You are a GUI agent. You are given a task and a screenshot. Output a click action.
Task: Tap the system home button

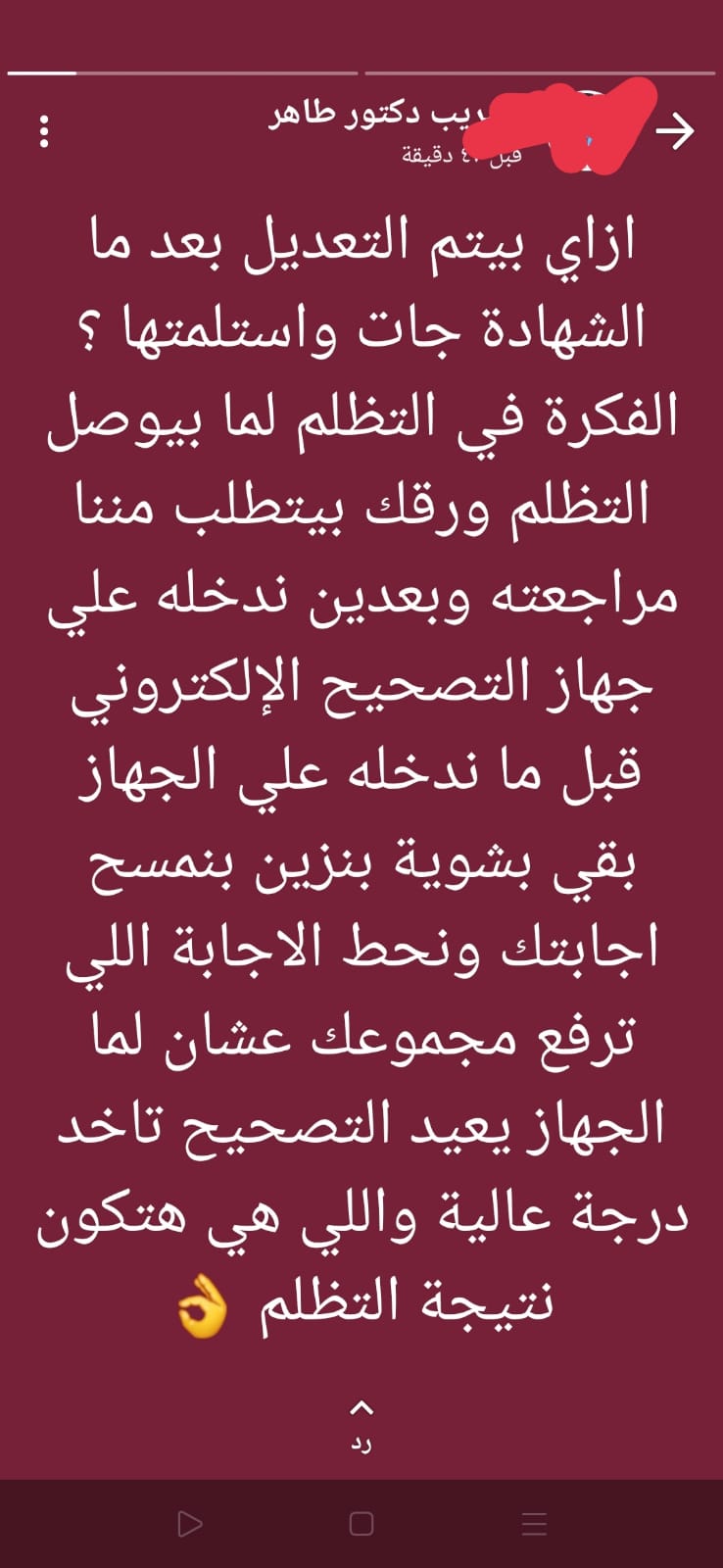pyautogui.click(x=361, y=1524)
